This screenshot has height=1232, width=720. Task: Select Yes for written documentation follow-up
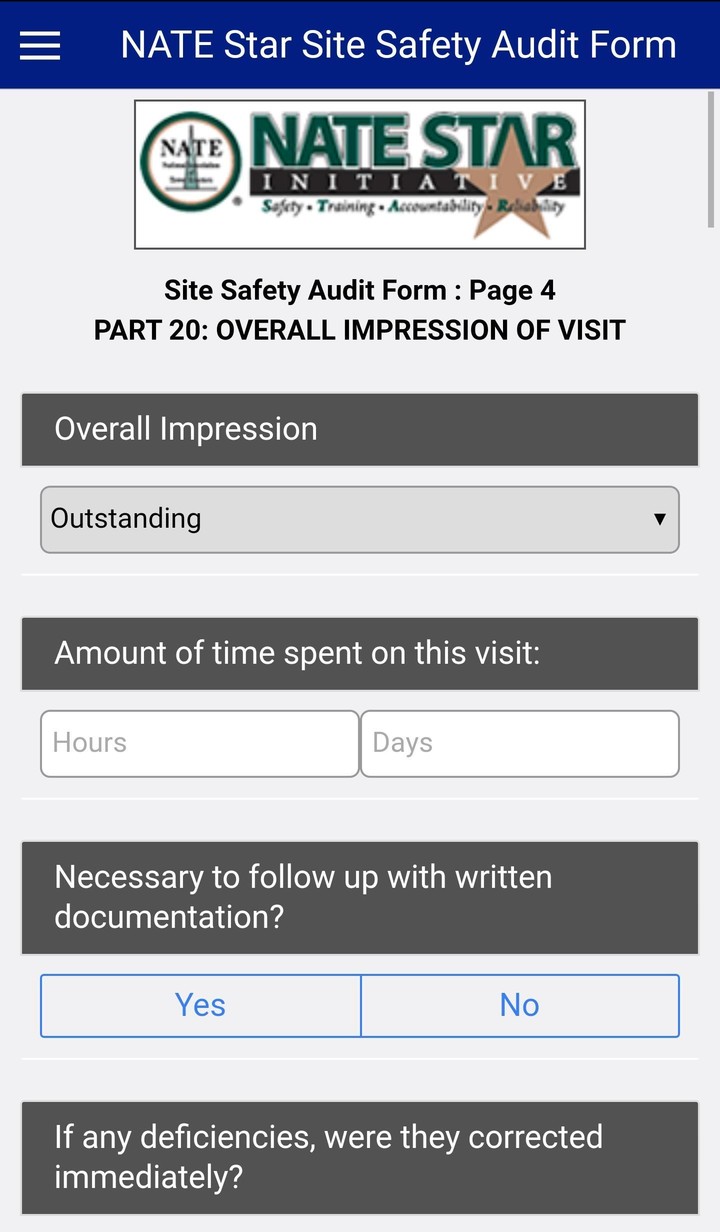point(201,1005)
